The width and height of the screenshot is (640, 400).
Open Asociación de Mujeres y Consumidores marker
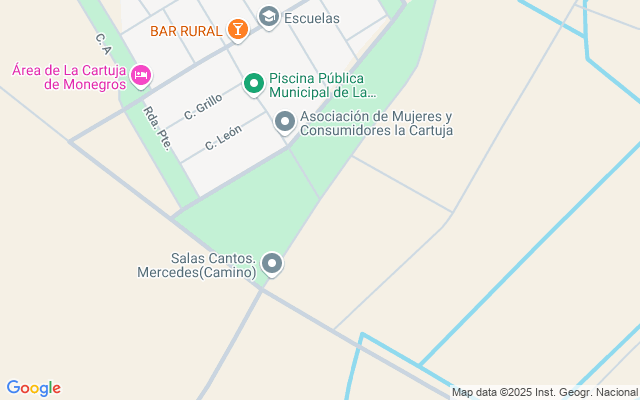(285, 122)
